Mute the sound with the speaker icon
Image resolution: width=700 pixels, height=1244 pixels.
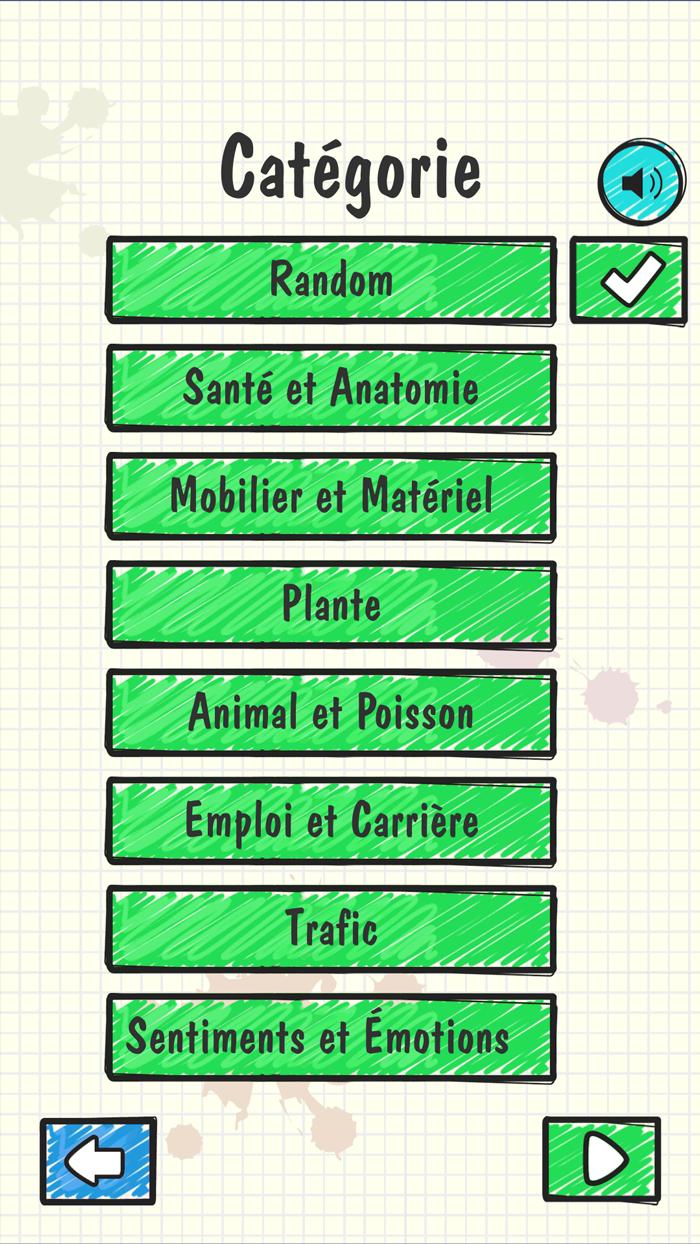click(x=642, y=183)
